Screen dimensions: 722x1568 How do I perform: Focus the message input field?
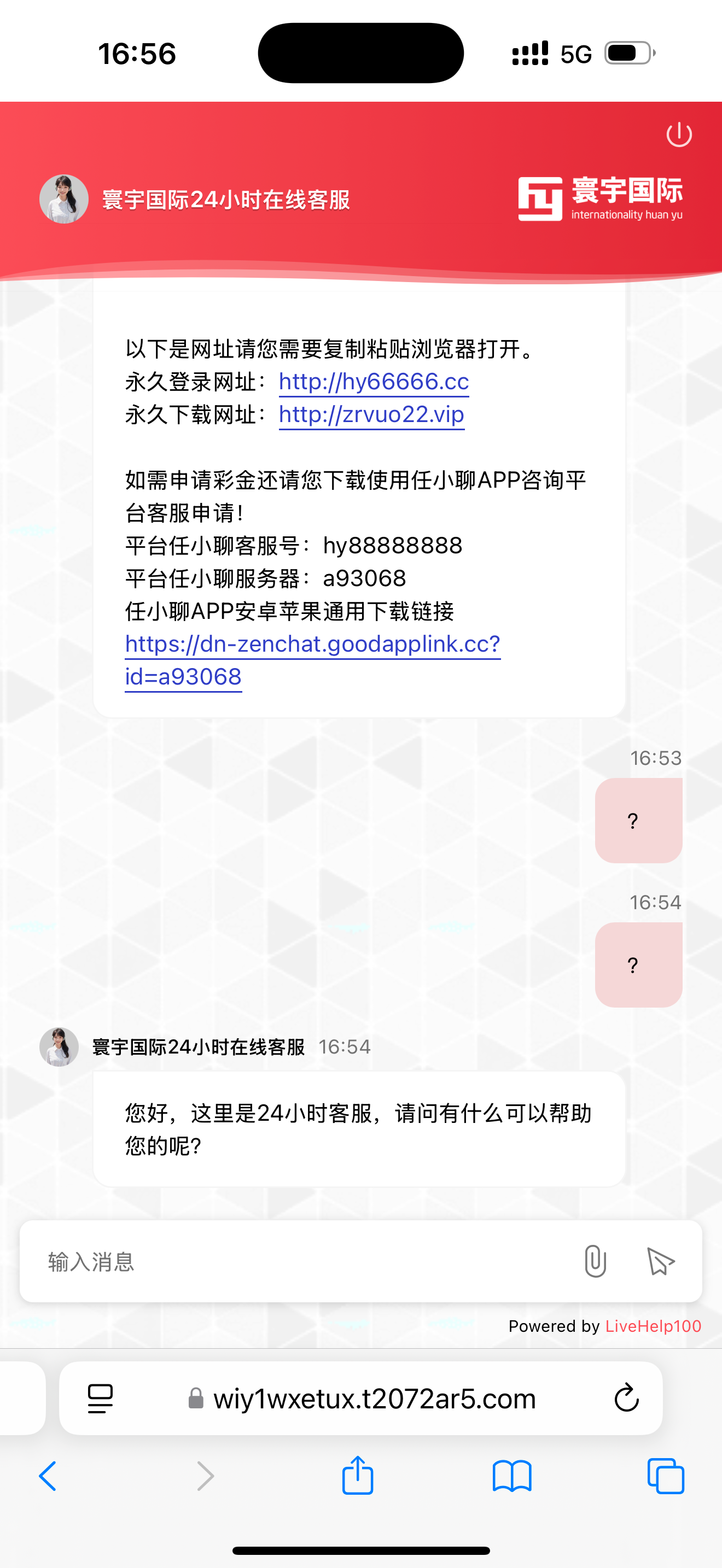298,1261
